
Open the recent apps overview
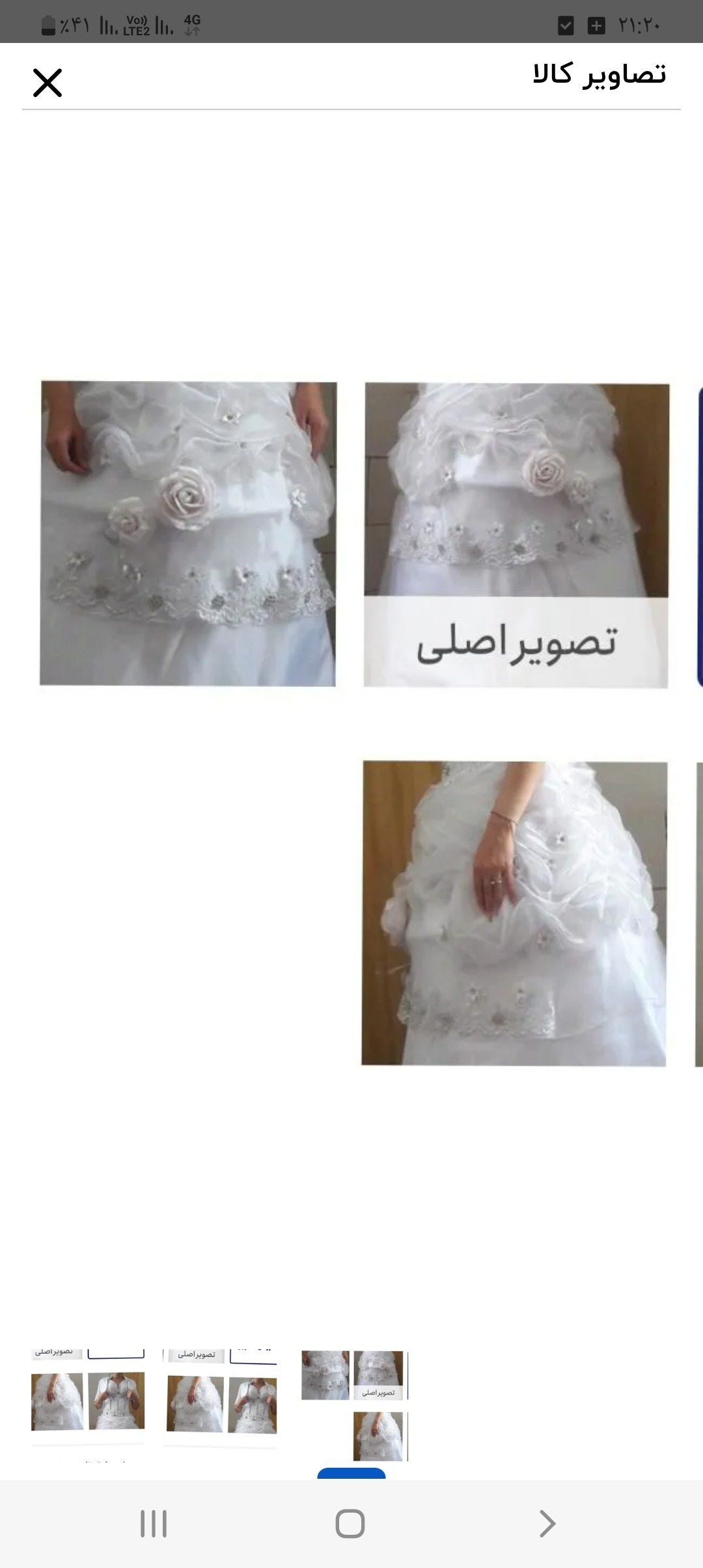pyautogui.click(x=154, y=1524)
